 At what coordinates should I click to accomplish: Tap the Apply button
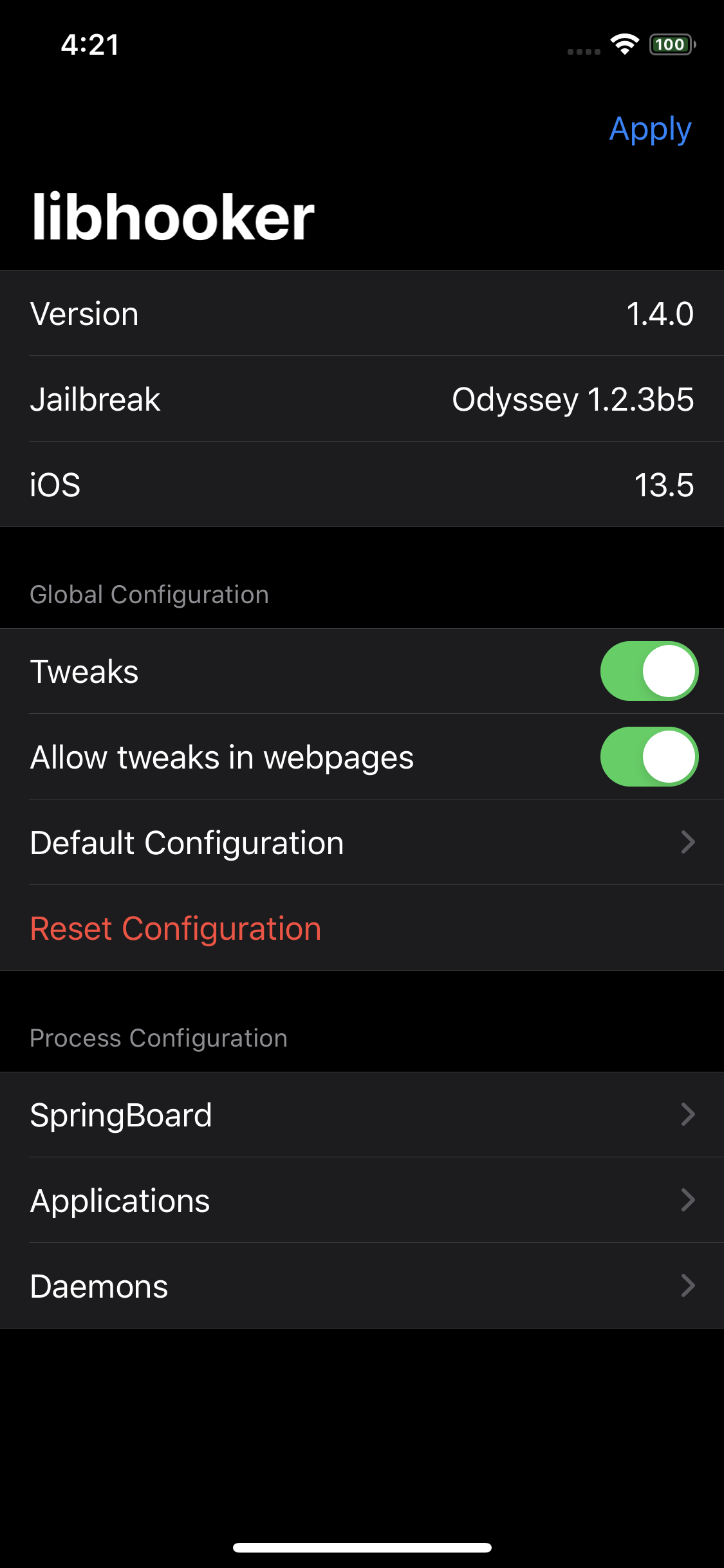click(x=650, y=129)
